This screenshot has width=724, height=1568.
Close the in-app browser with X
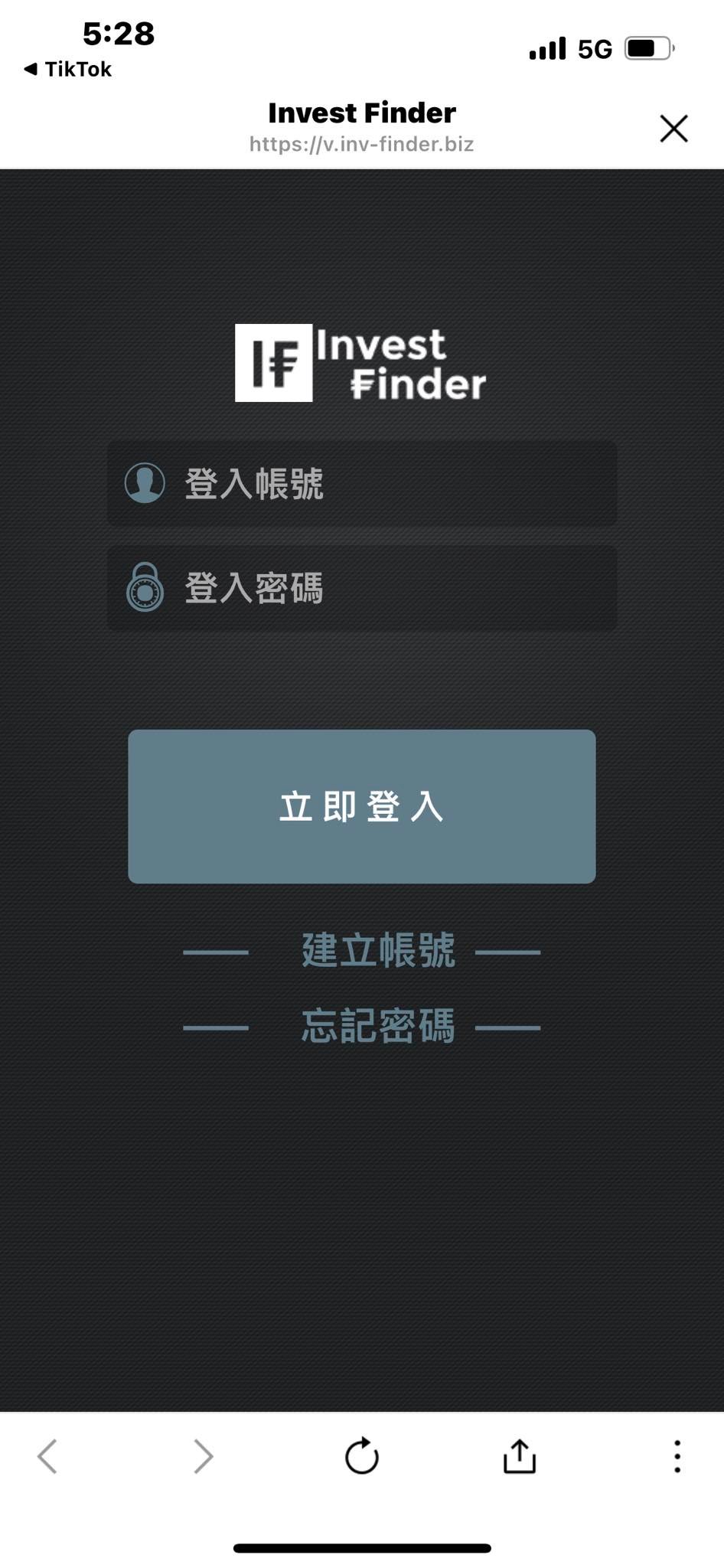(673, 129)
